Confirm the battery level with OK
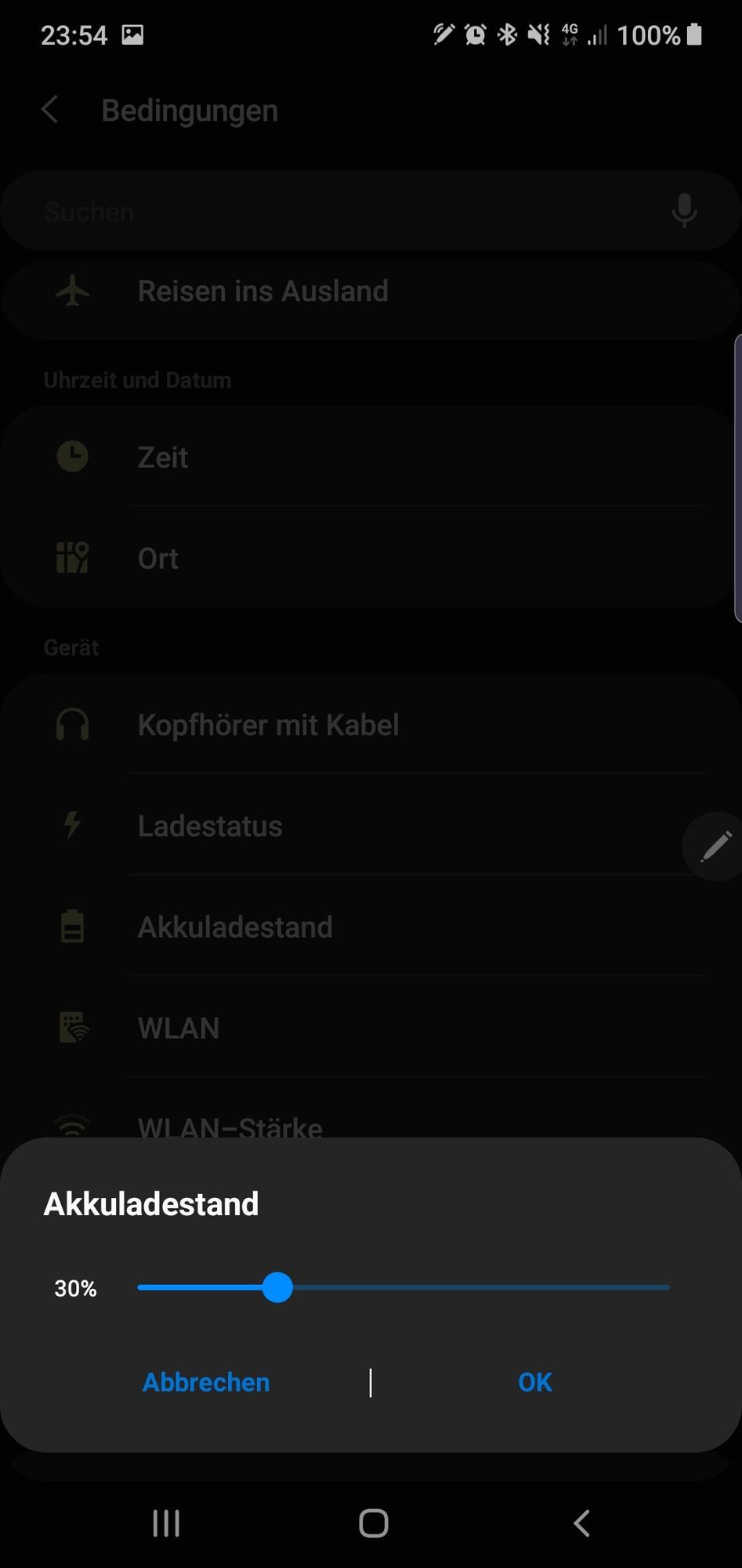Screen dimensions: 742x1568 (x=535, y=1382)
